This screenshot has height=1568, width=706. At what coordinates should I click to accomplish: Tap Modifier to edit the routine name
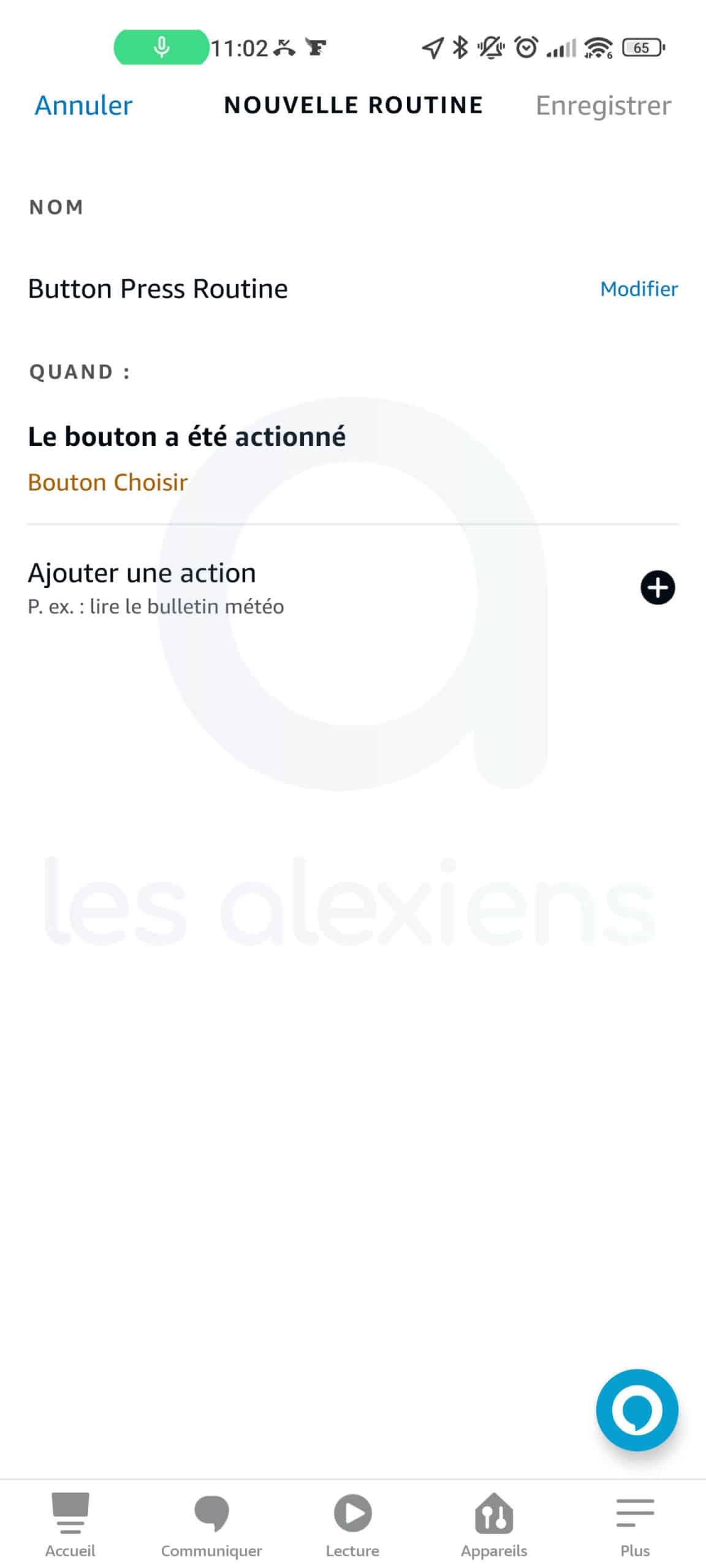pos(639,288)
